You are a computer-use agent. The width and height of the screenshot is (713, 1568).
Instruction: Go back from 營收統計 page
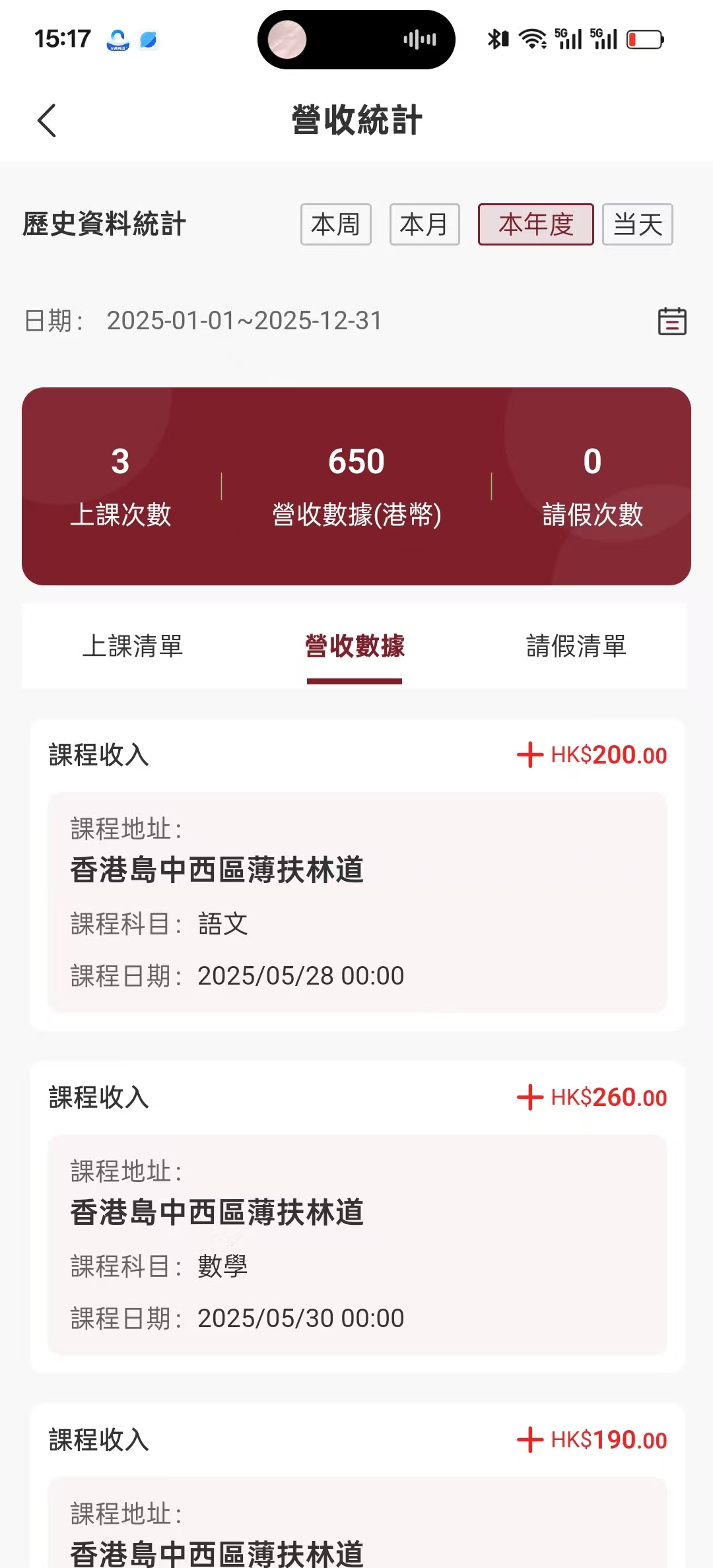[47, 121]
